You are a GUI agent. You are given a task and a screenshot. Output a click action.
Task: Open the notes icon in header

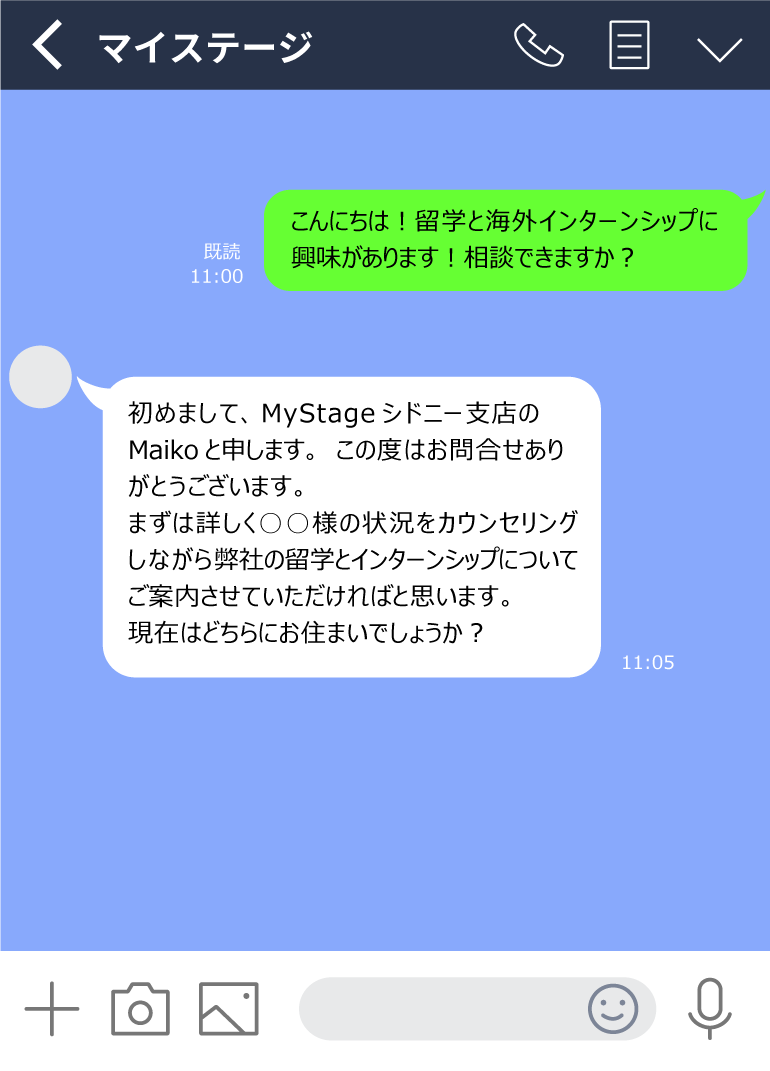coord(629,46)
